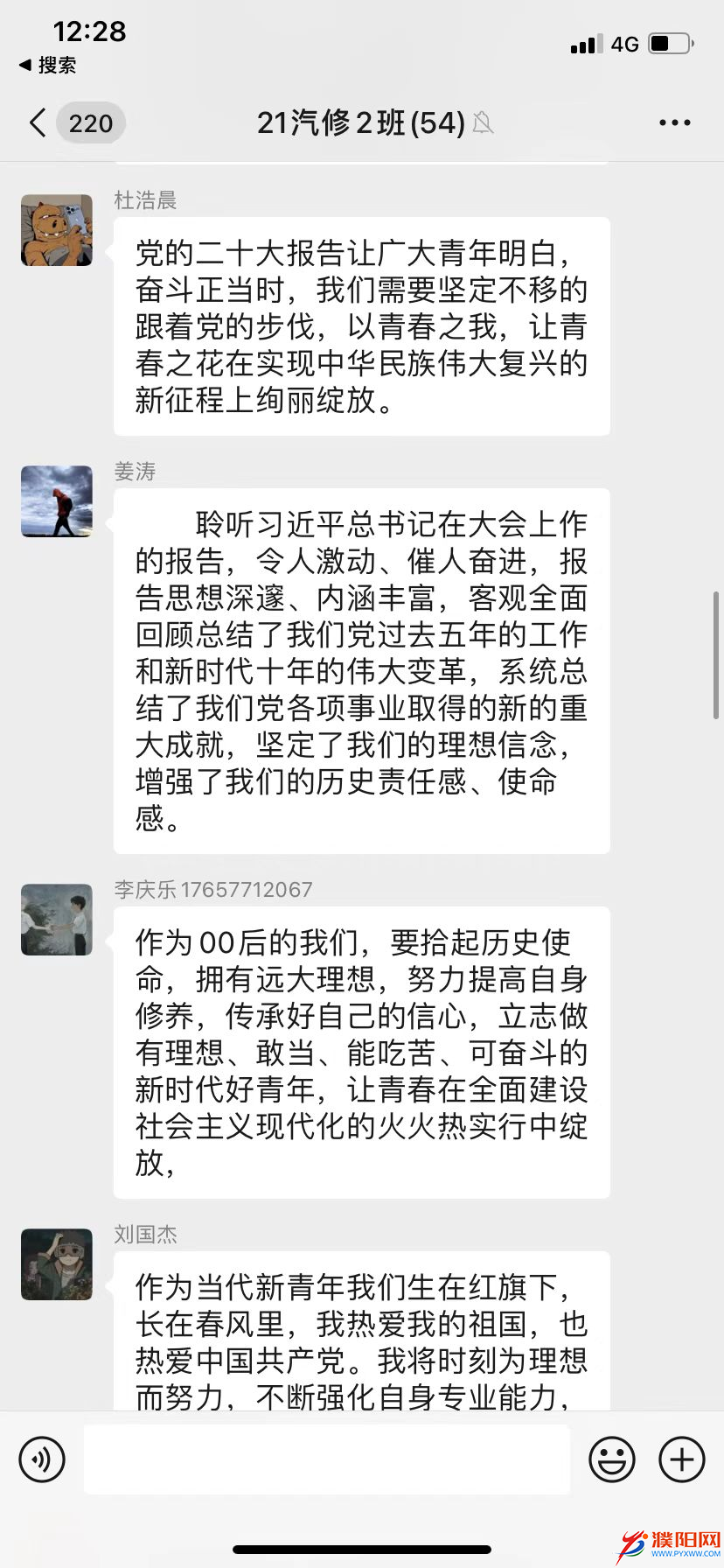The width and height of the screenshot is (724, 1568).
Task: Open the group chat options menu
Action: point(674,123)
